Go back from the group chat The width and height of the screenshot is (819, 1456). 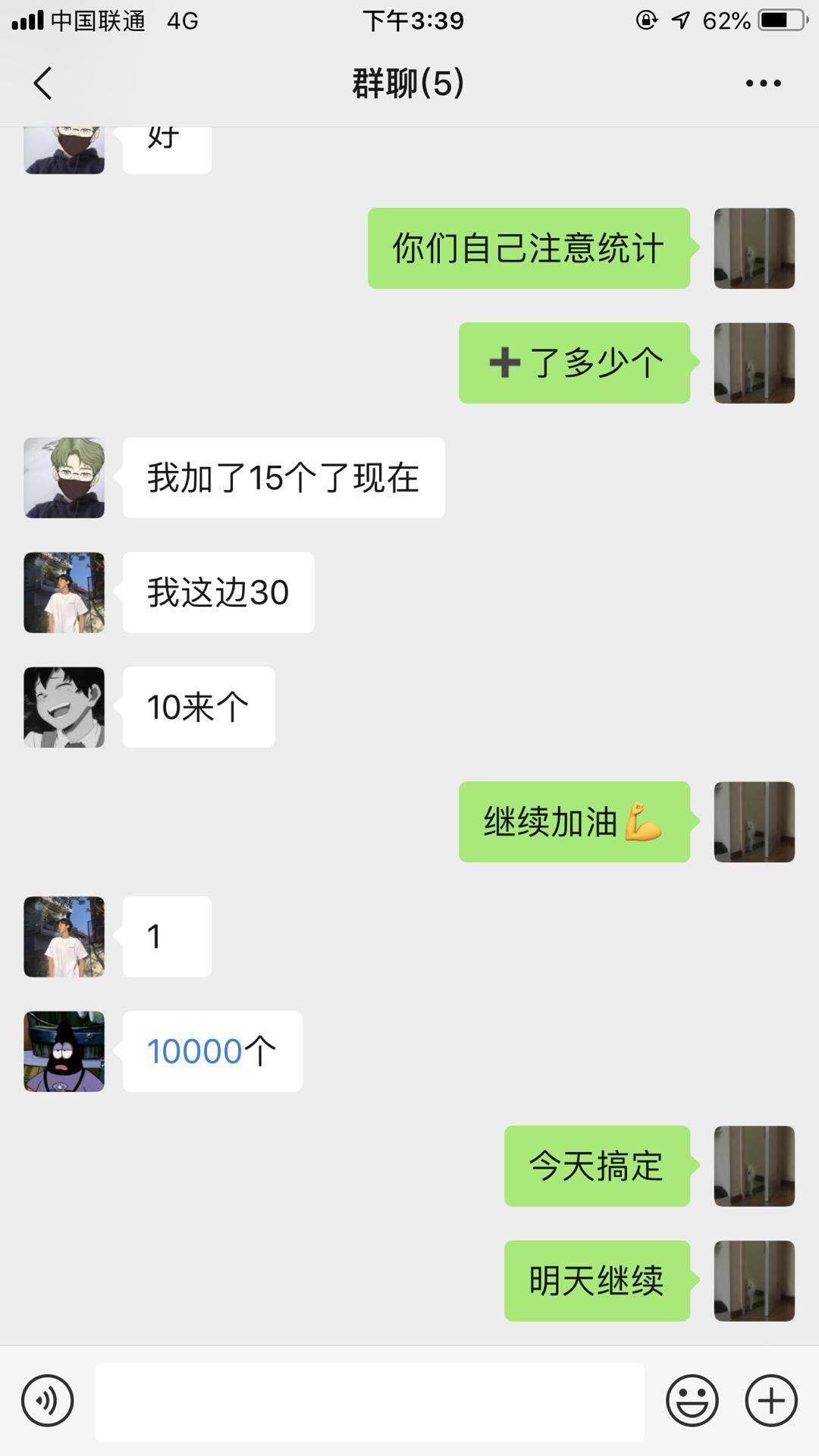coord(42,83)
